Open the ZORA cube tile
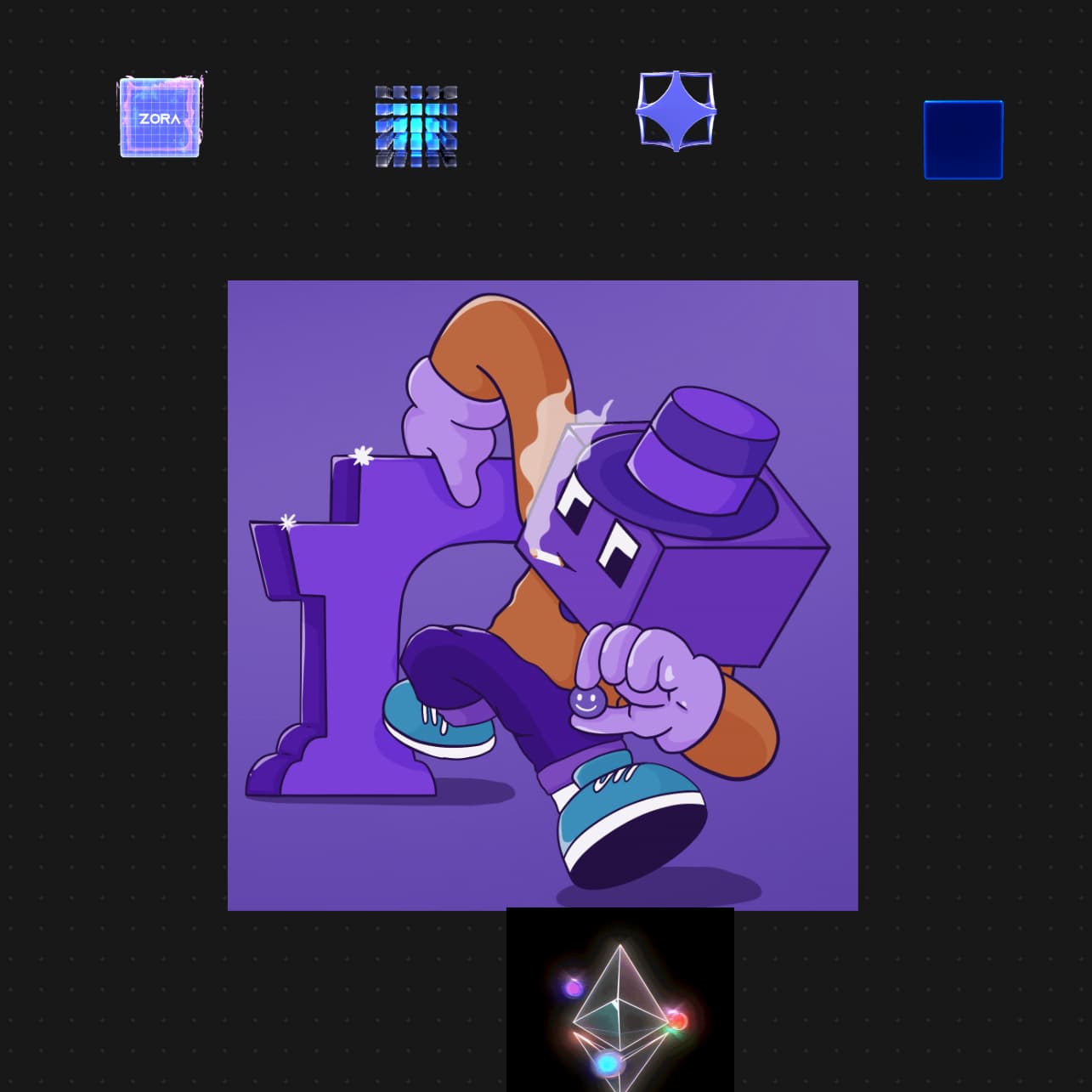This screenshot has width=1092, height=1092. [160, 117]
